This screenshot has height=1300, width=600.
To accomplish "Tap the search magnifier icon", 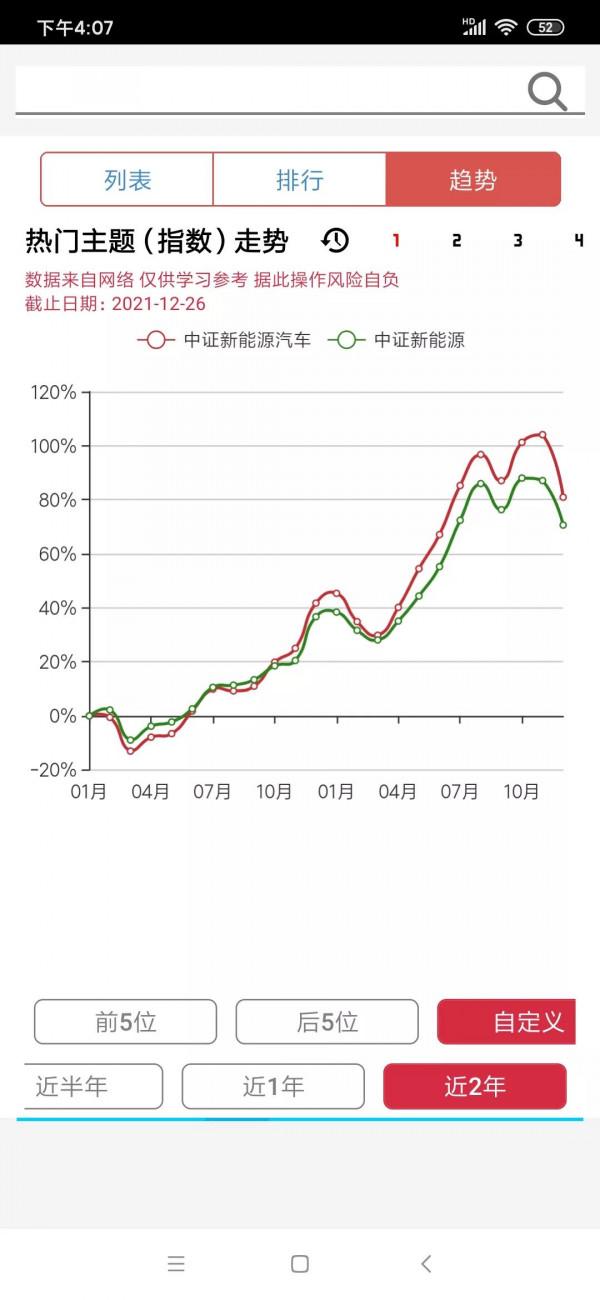I will pyautogui.click(x=547, y=92).
